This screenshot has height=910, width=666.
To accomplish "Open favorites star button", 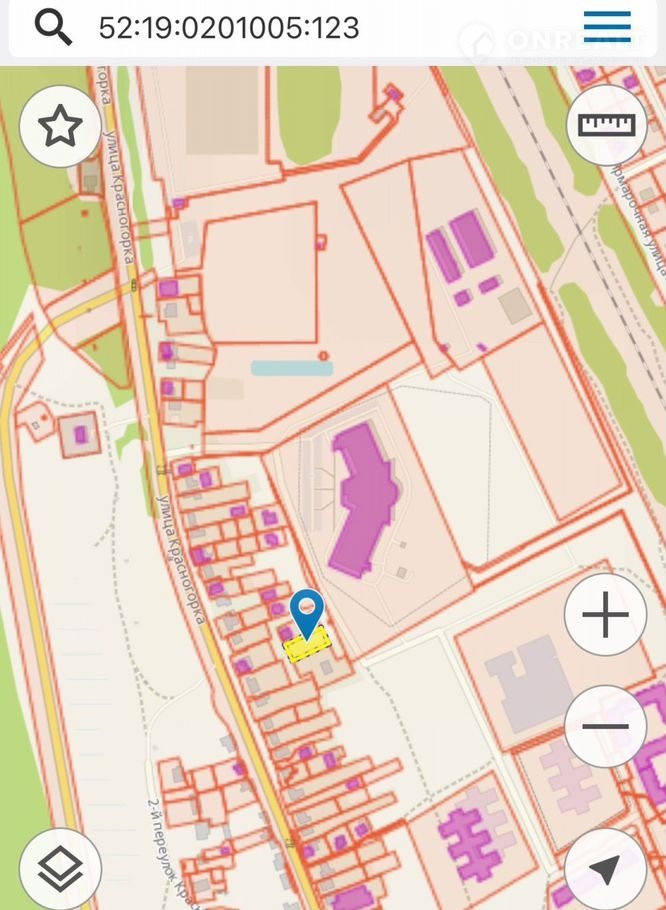I will pos(60,127).
